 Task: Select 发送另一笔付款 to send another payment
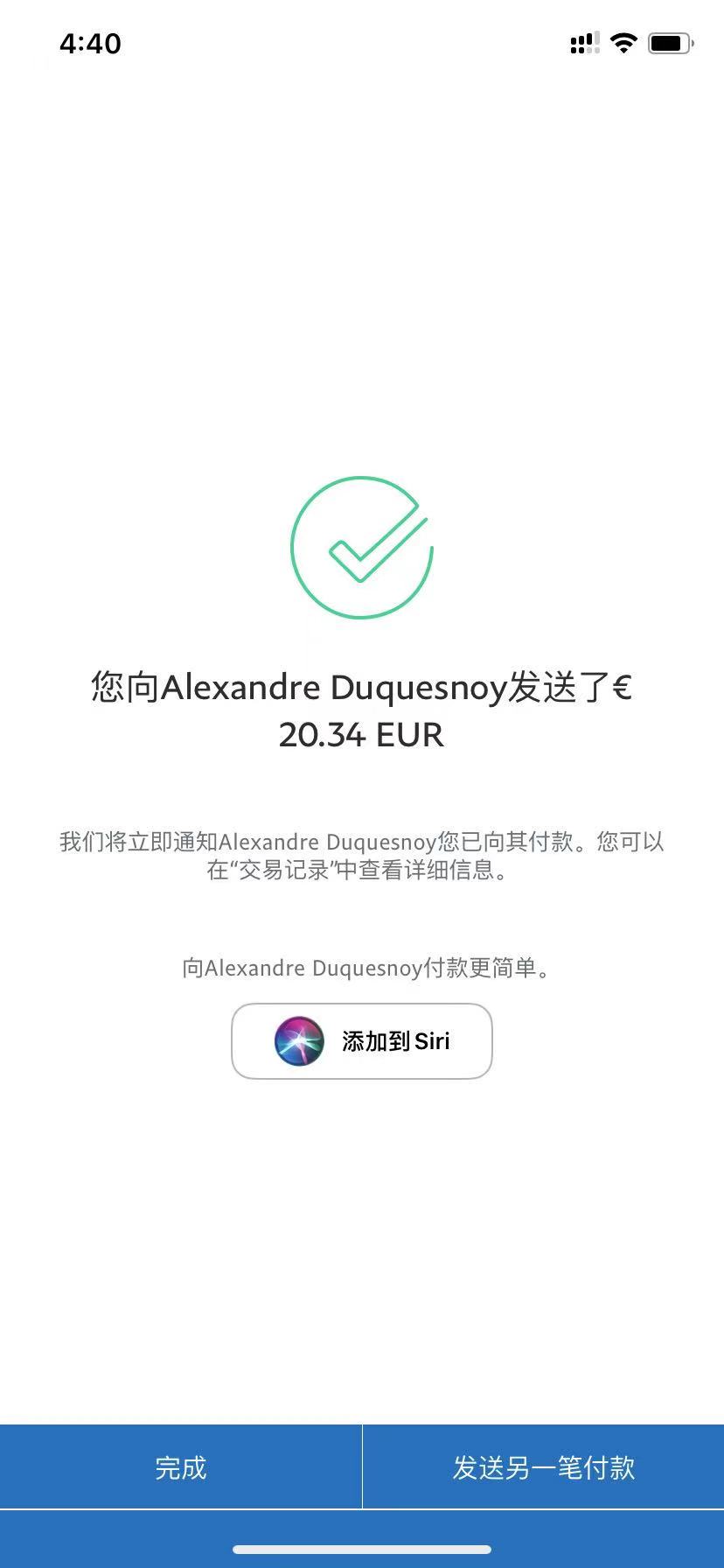[543, 1467]
